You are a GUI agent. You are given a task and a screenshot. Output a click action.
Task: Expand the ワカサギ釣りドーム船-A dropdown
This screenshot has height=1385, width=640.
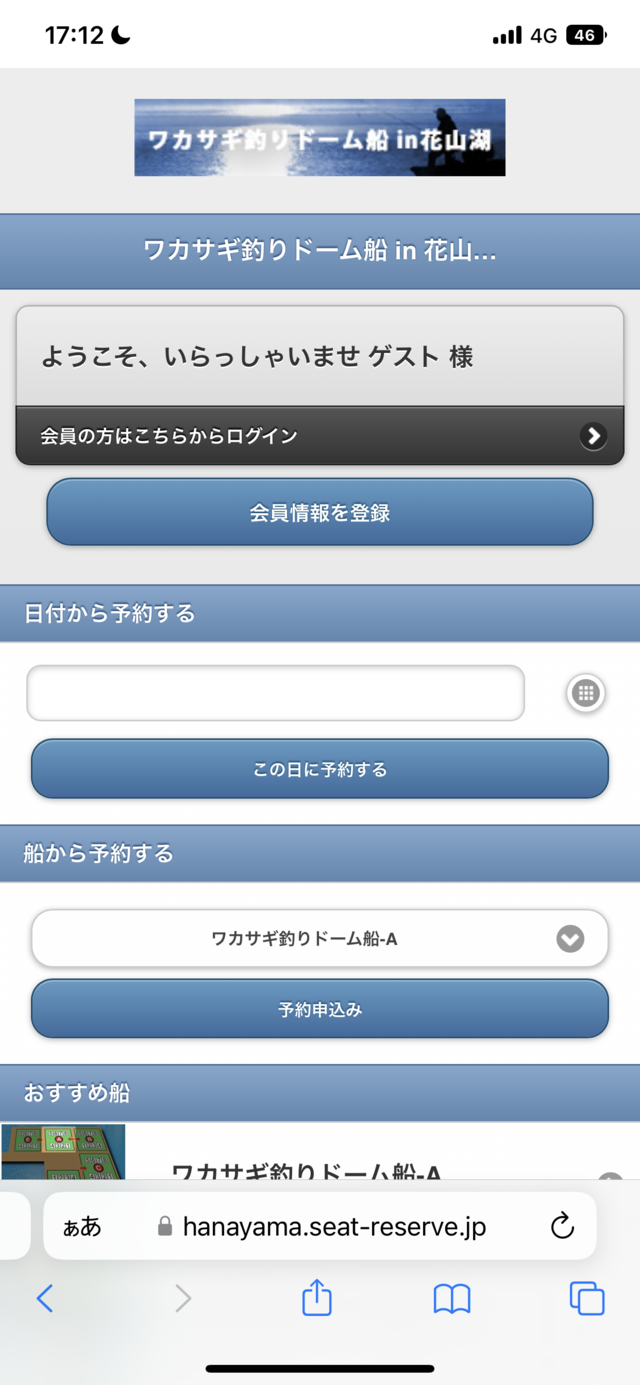coord(320,938)
